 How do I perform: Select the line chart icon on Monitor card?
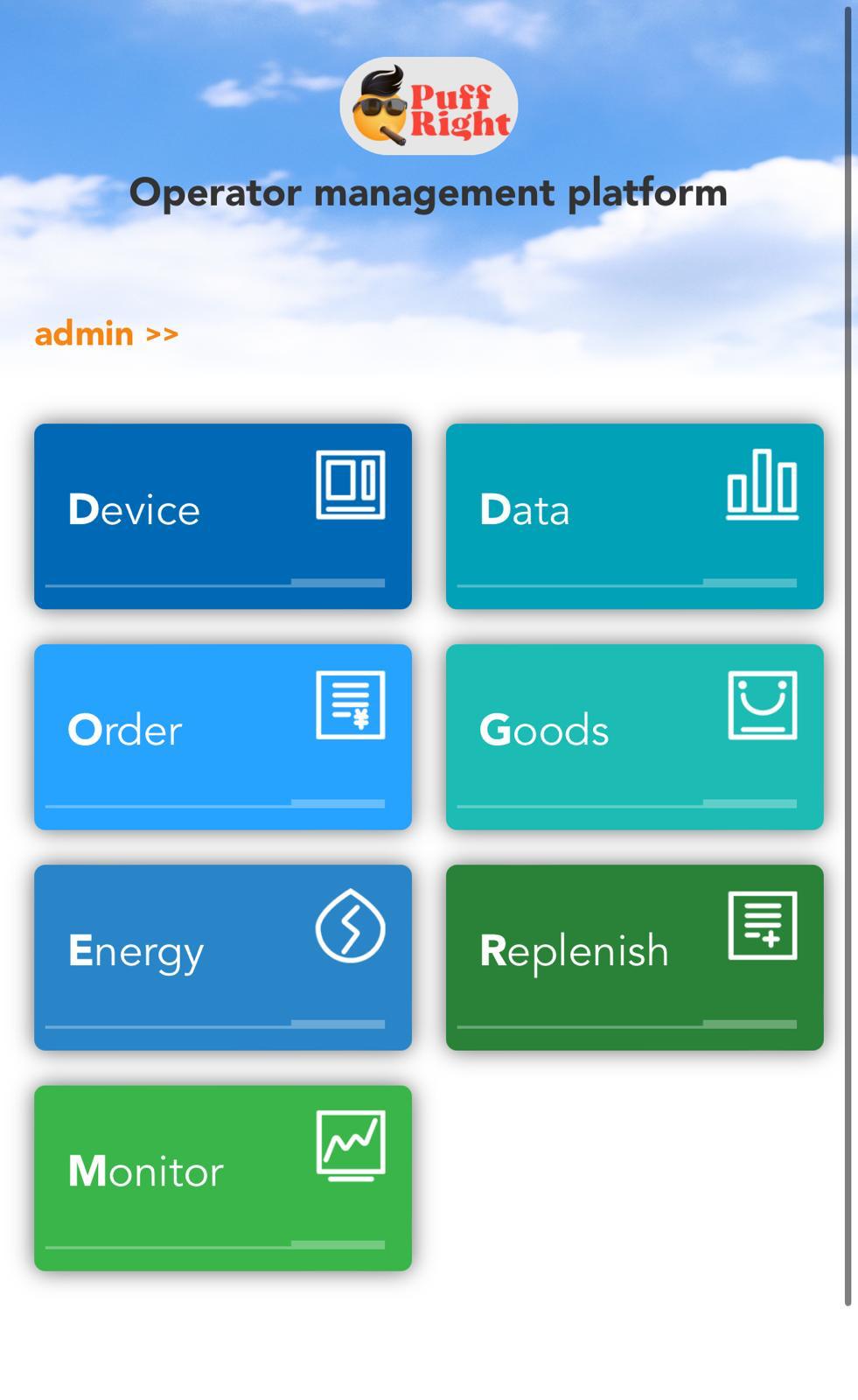point(349,1145)
